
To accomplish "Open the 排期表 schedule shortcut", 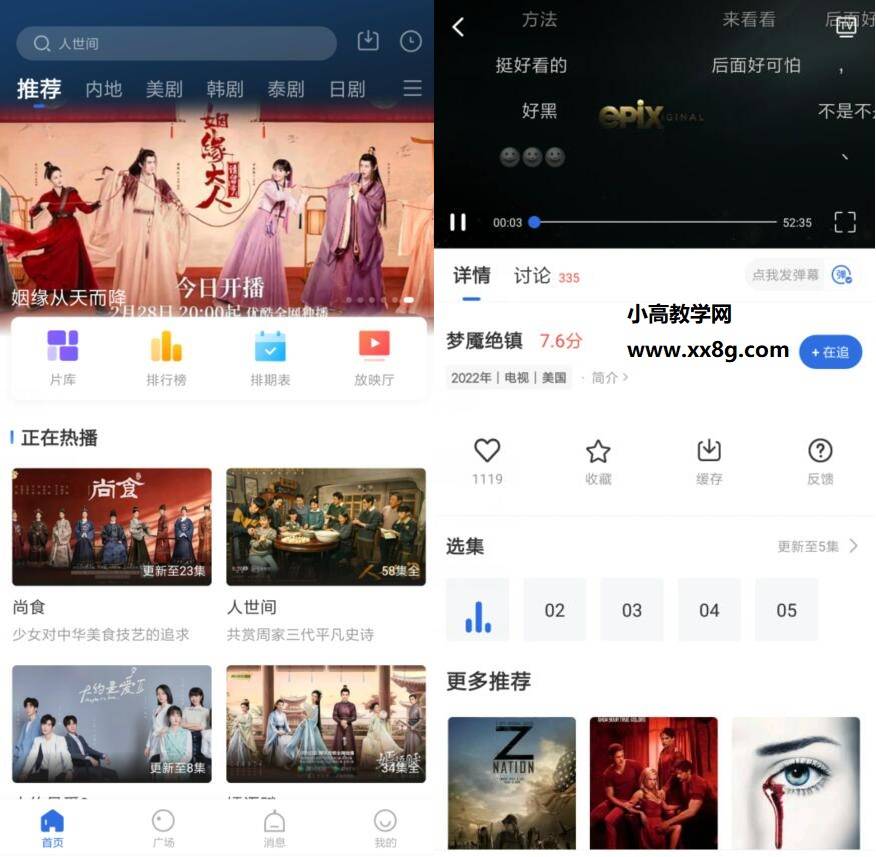I will click(x=270, y=358).
